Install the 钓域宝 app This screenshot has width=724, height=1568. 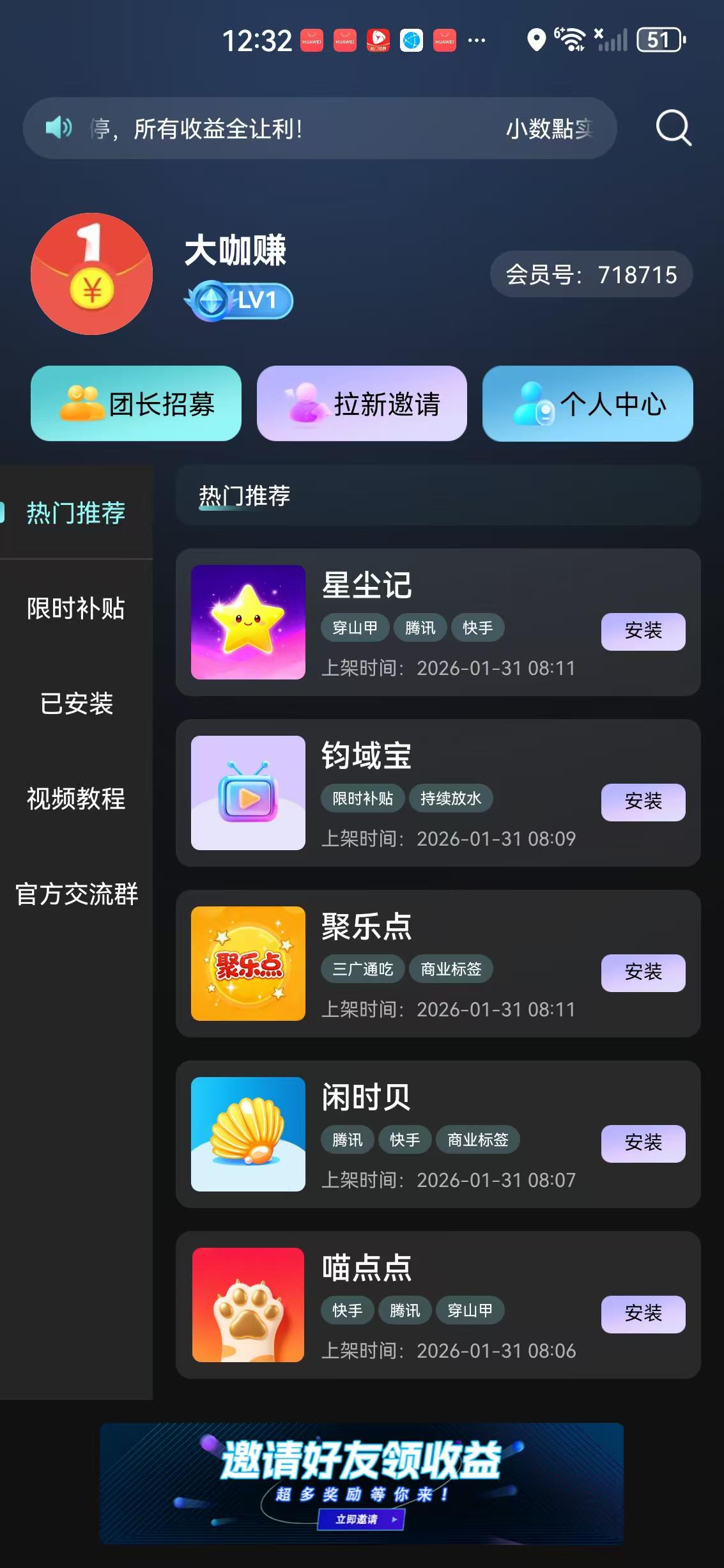click(643, 802)
